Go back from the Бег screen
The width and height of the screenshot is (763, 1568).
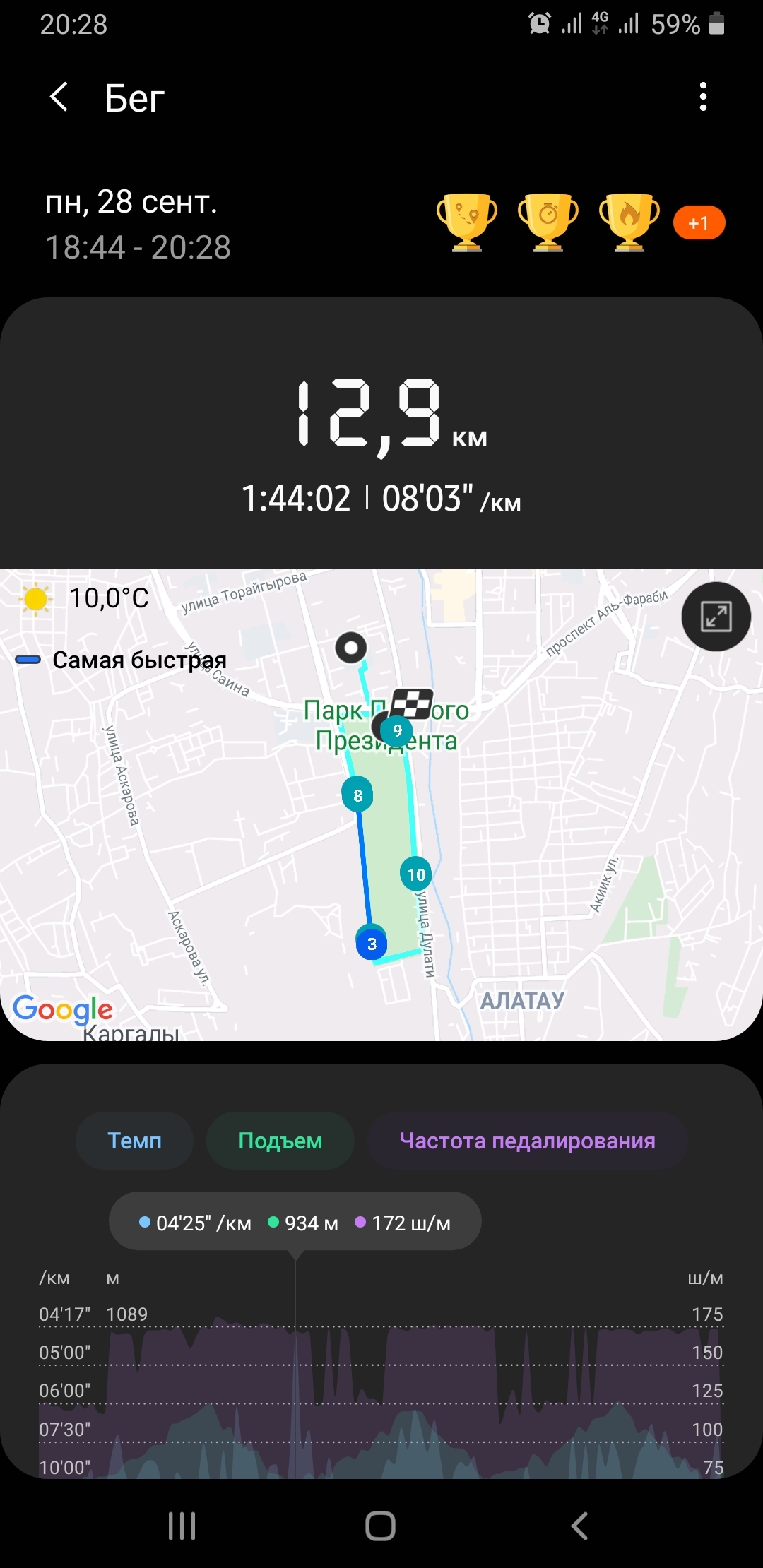click(x=59, y=97)
